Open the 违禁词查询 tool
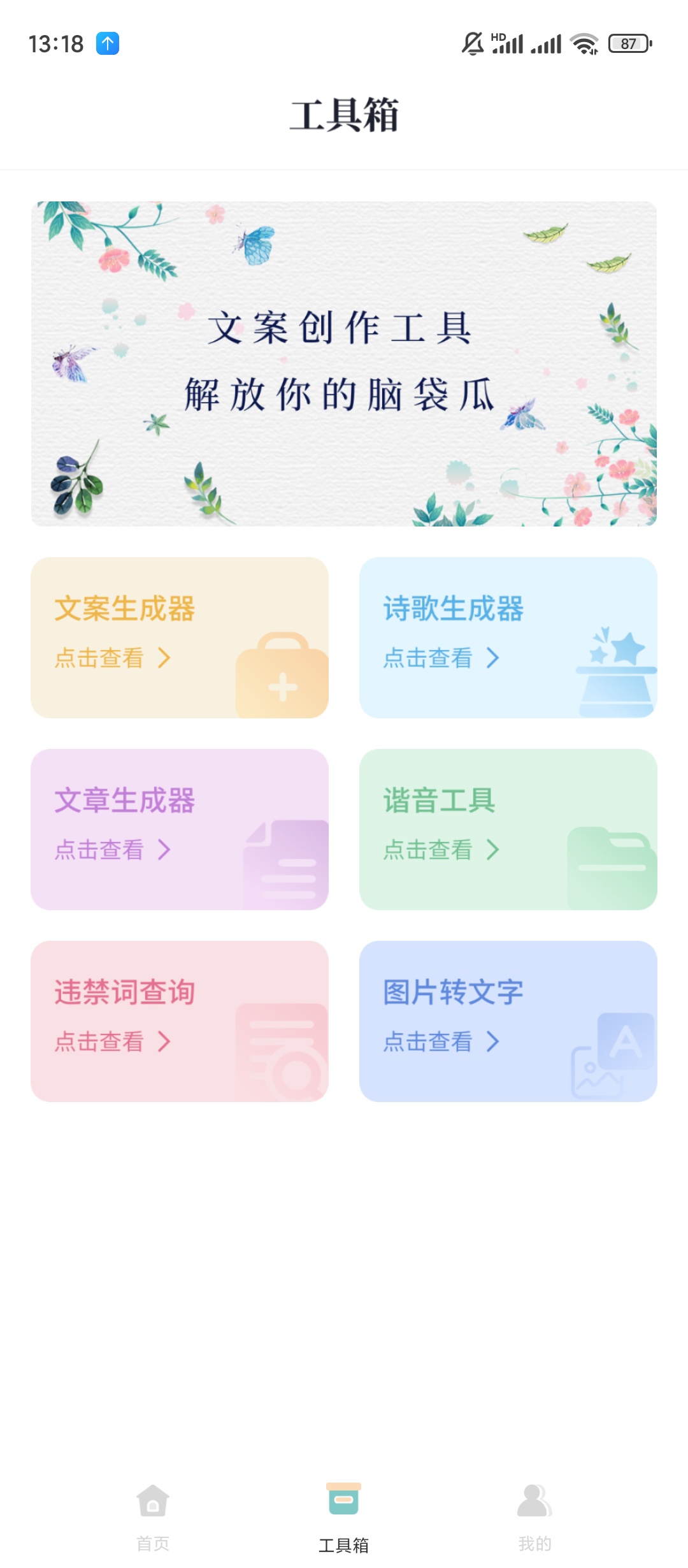688x1568 pixels. tap(180, 1021)
